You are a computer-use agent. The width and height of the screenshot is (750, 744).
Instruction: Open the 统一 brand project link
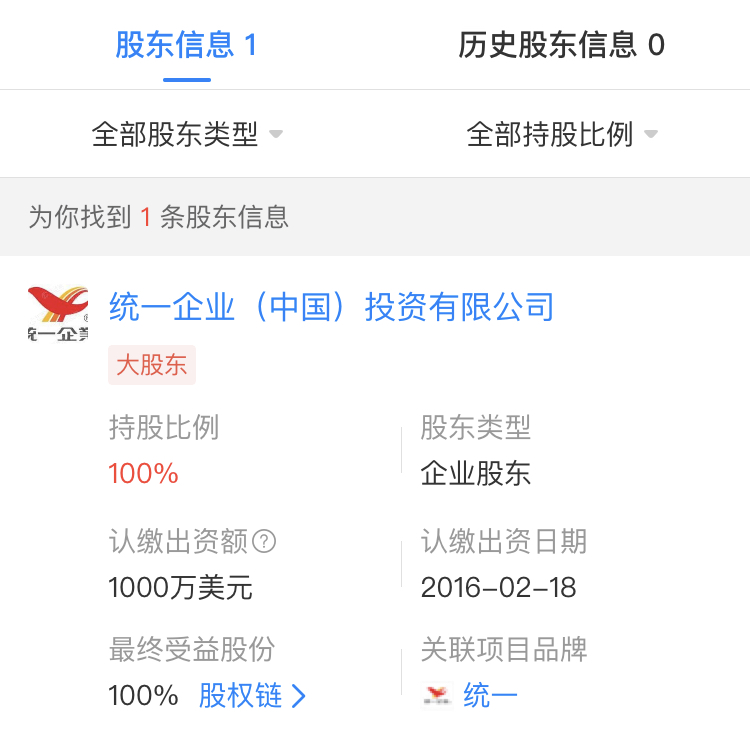tap(489, 696)
